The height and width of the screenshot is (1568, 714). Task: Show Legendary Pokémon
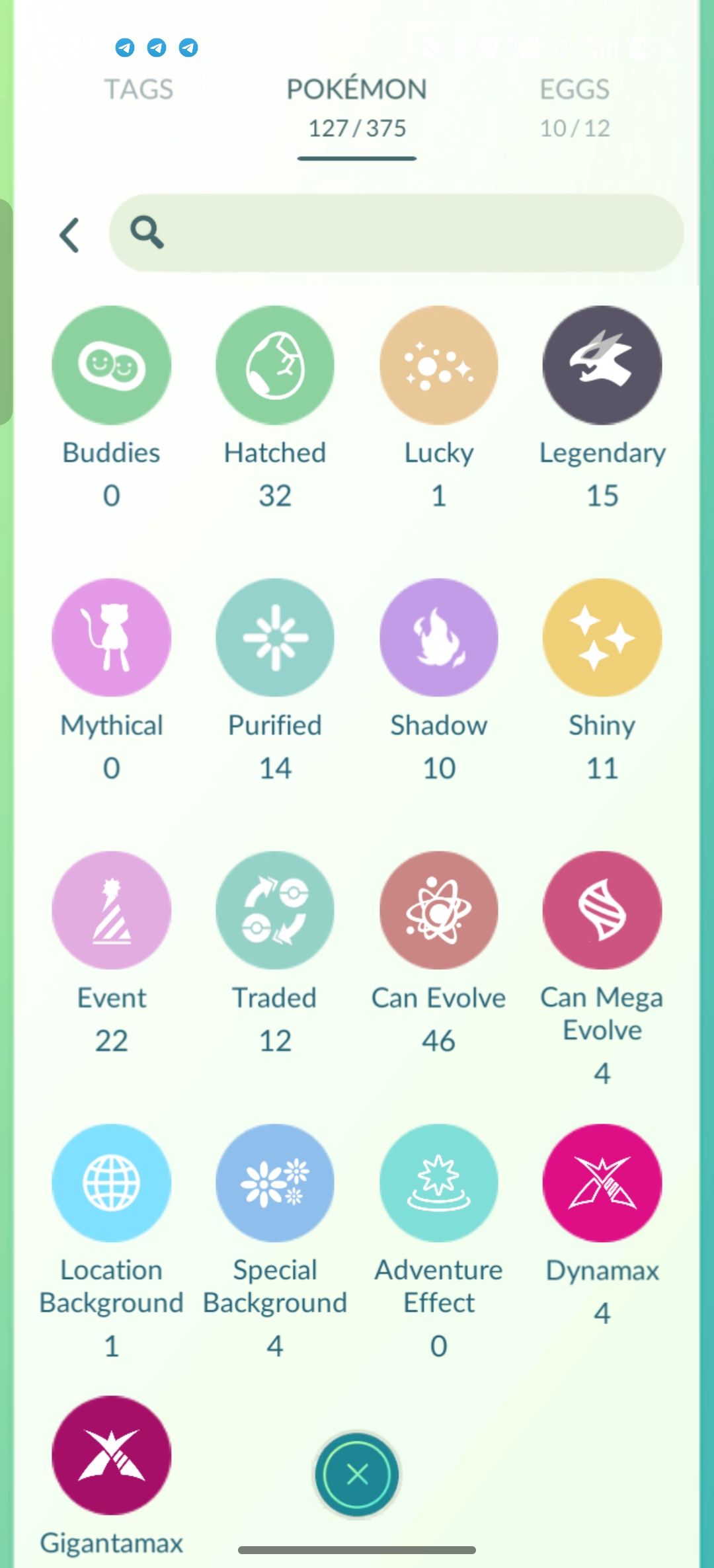(x=602, y=366)
